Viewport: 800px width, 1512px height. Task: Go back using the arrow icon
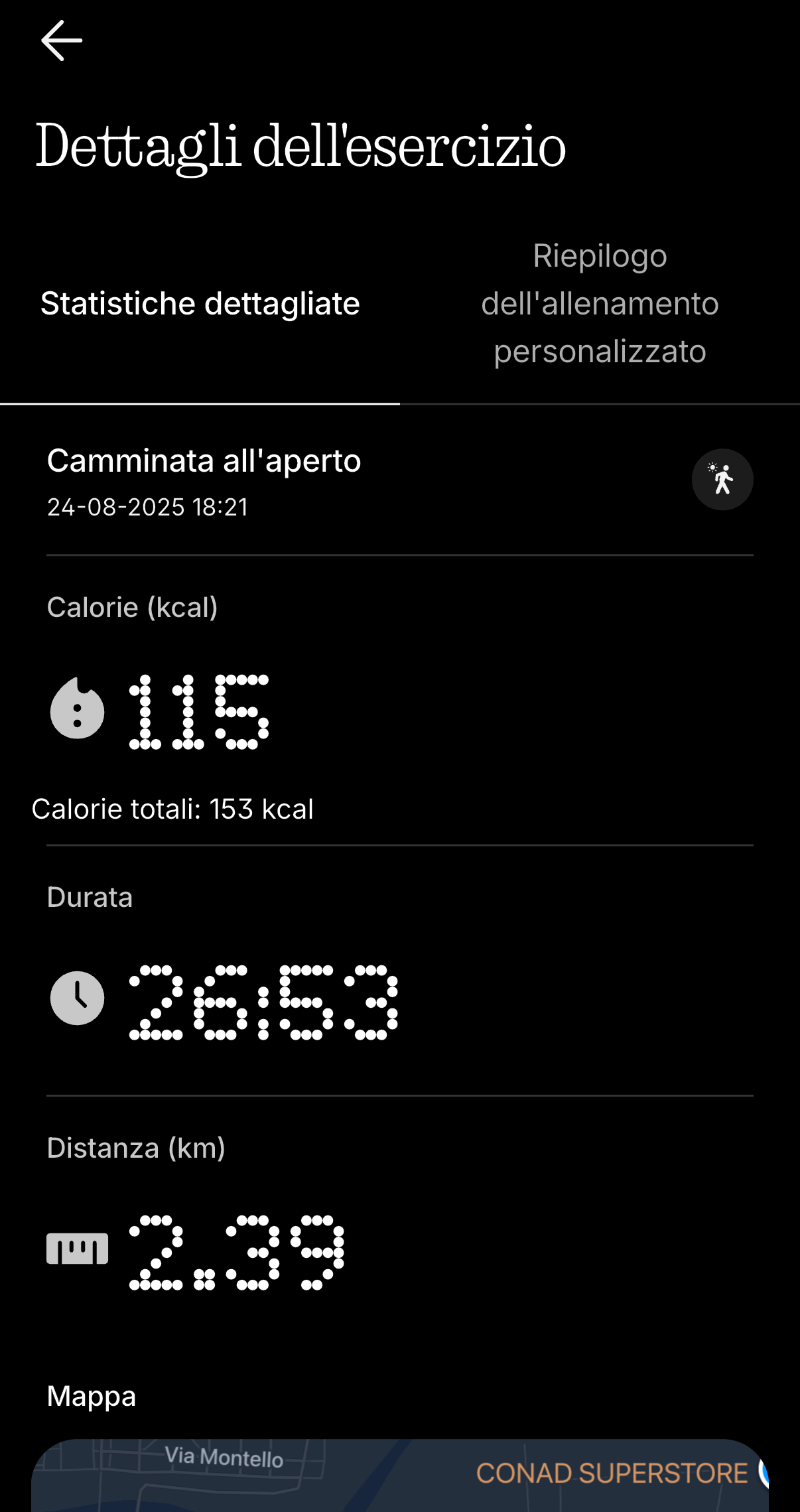[62, 40]
